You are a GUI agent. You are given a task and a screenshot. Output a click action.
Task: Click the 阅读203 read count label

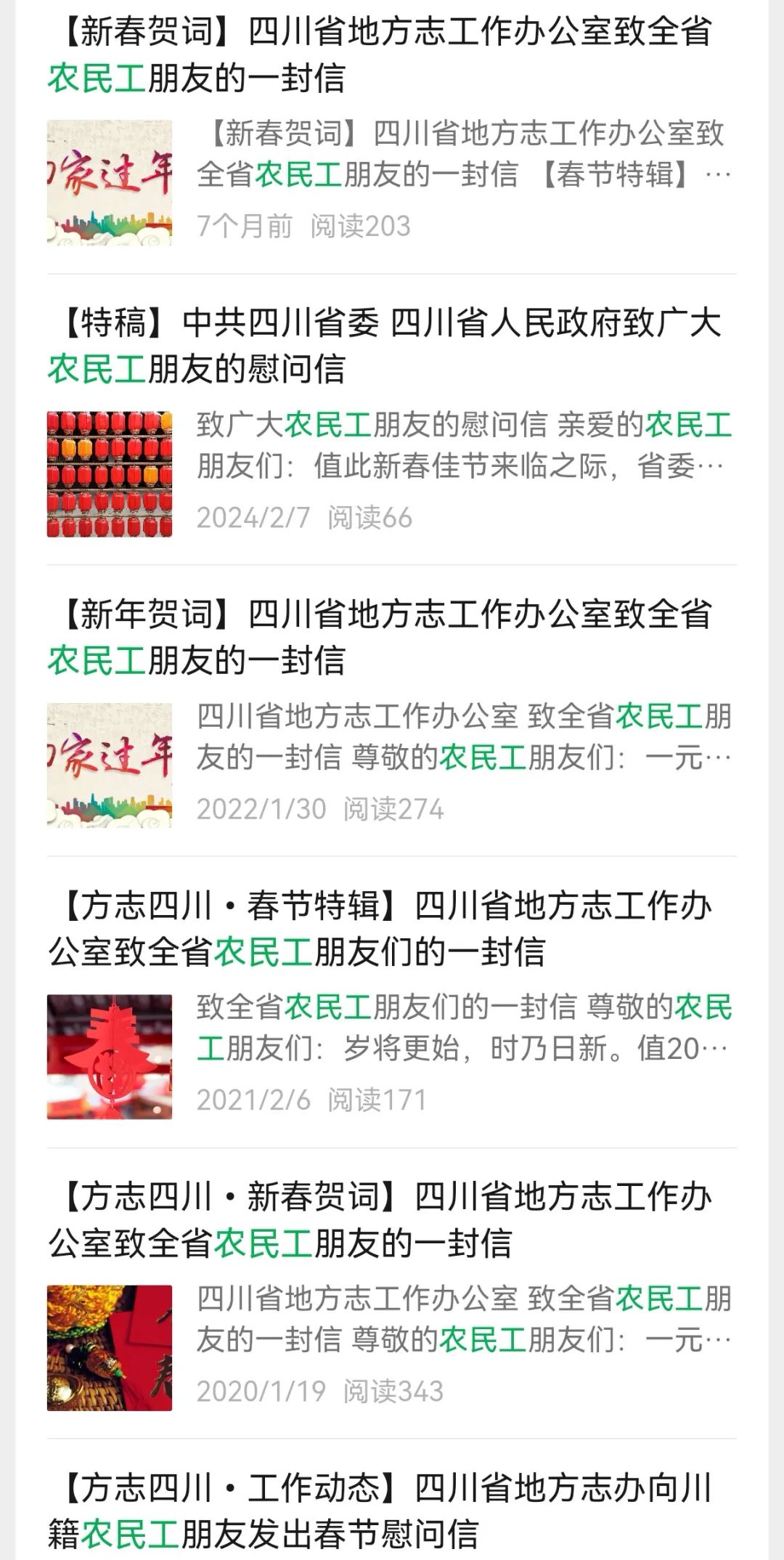click(359, 227)
